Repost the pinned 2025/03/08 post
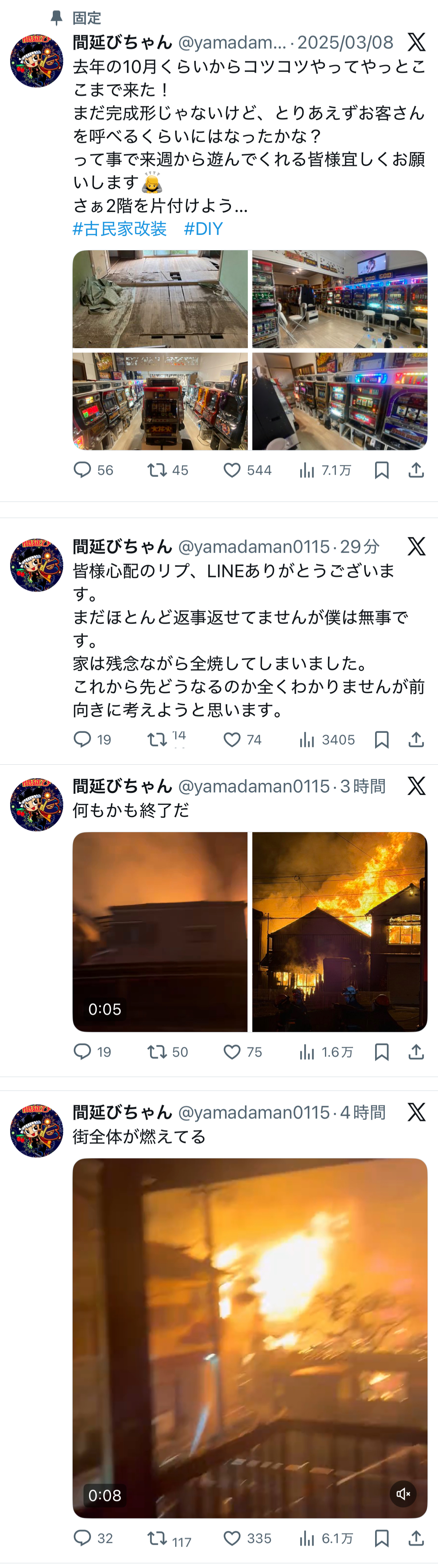 click(157, 470)
